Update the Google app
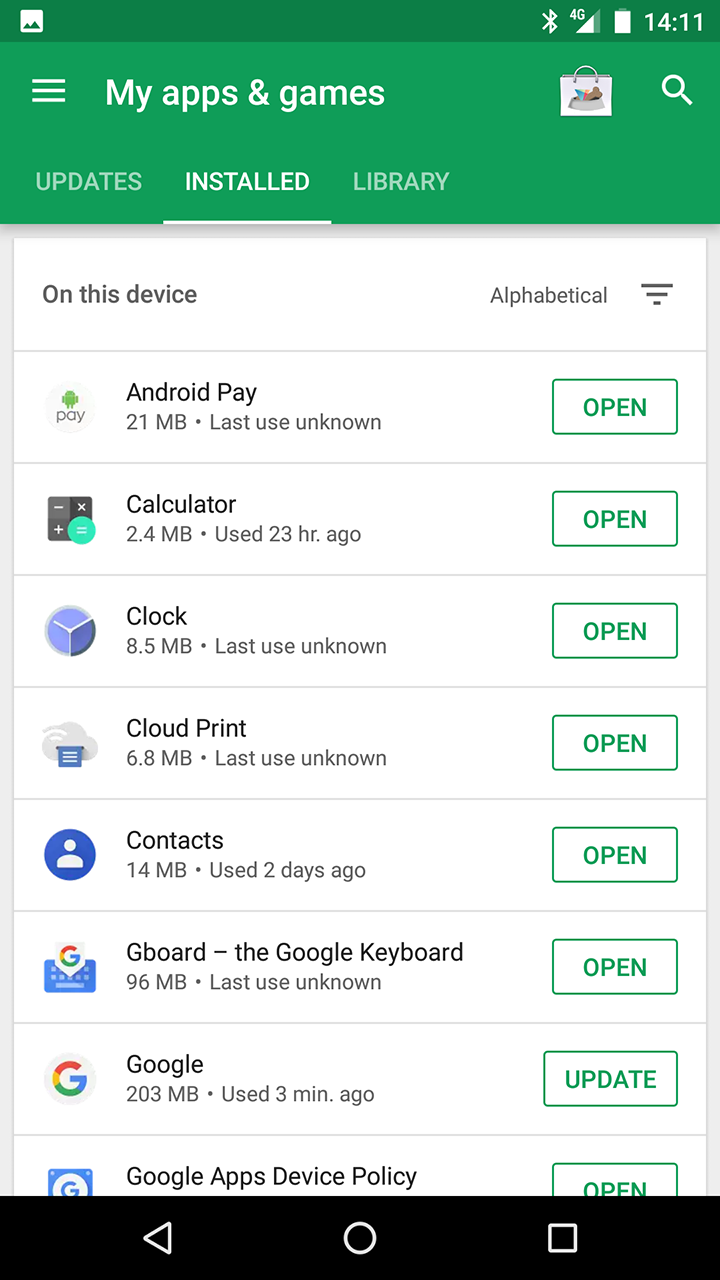This screenshot has height=1280, width=720. click(x=610, y=1079)
